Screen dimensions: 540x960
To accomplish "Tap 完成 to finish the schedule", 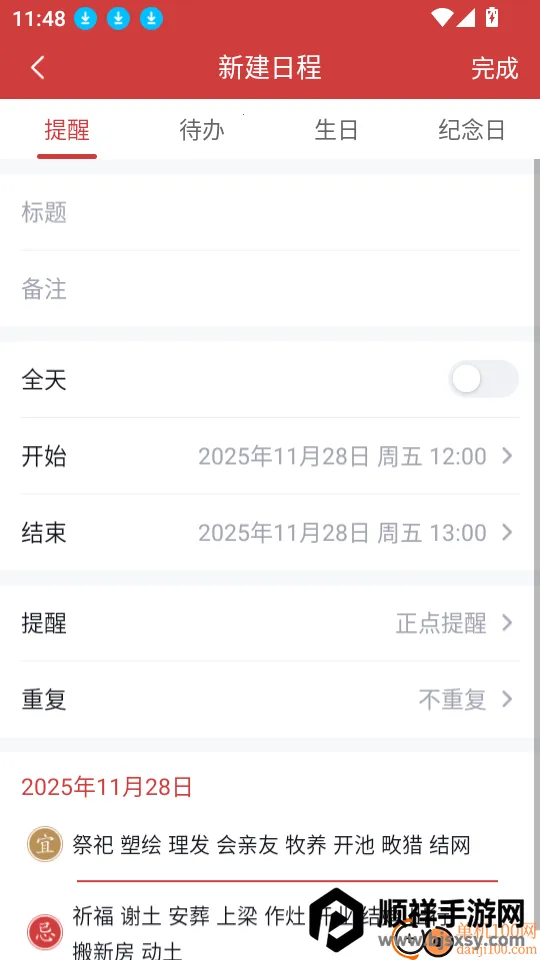I will pos(495,69).
